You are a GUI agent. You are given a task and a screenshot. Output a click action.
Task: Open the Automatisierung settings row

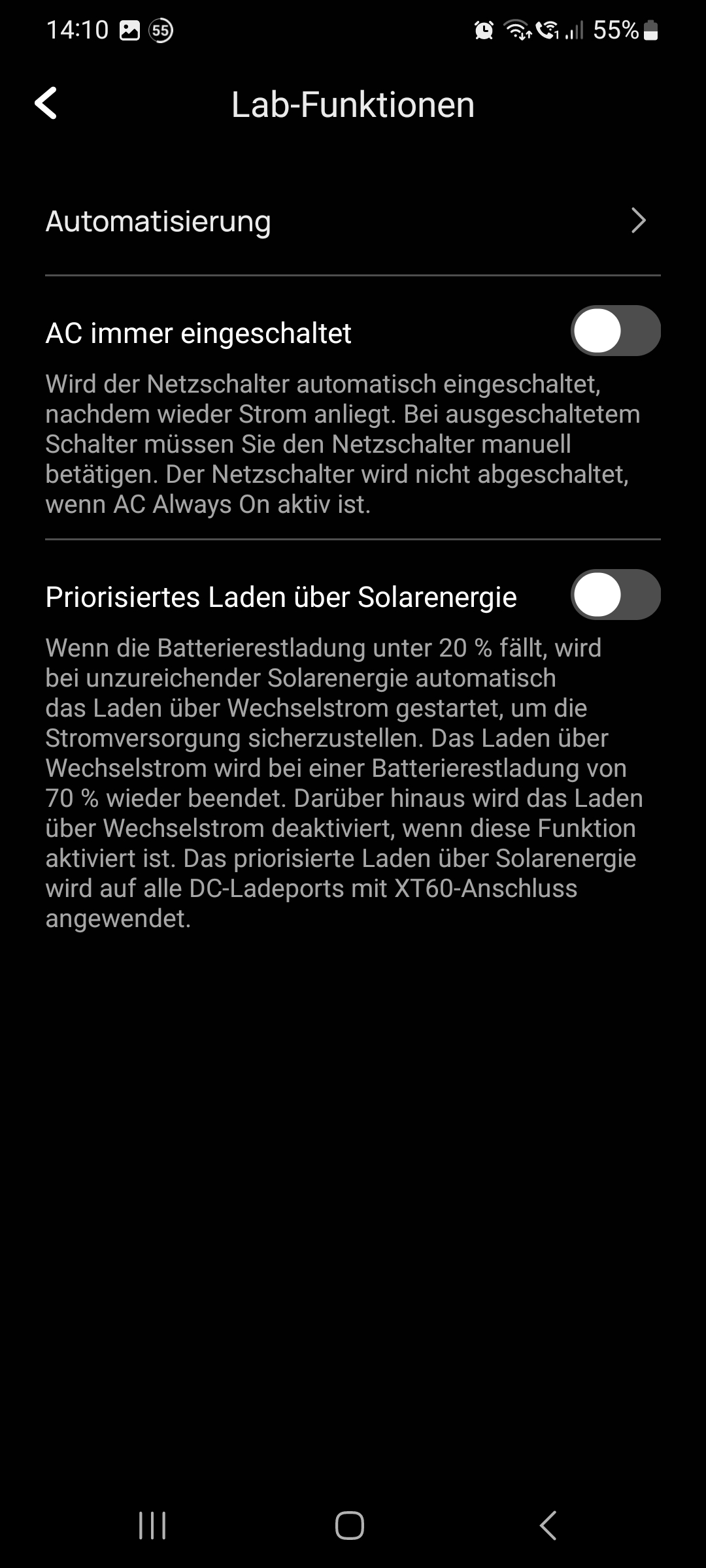(x=353, y=221)
